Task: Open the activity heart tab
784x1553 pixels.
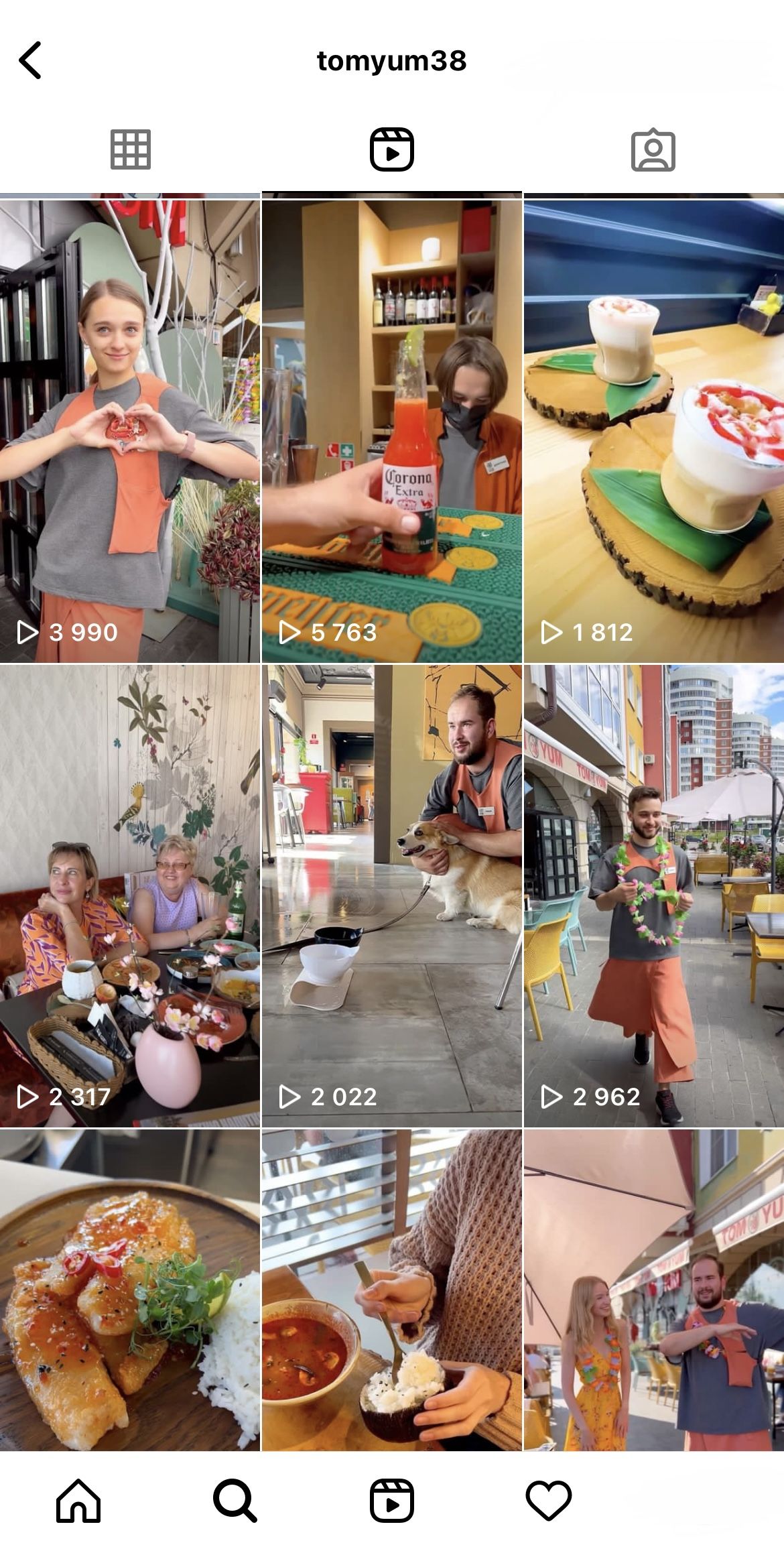Action: coord(549,1500)
